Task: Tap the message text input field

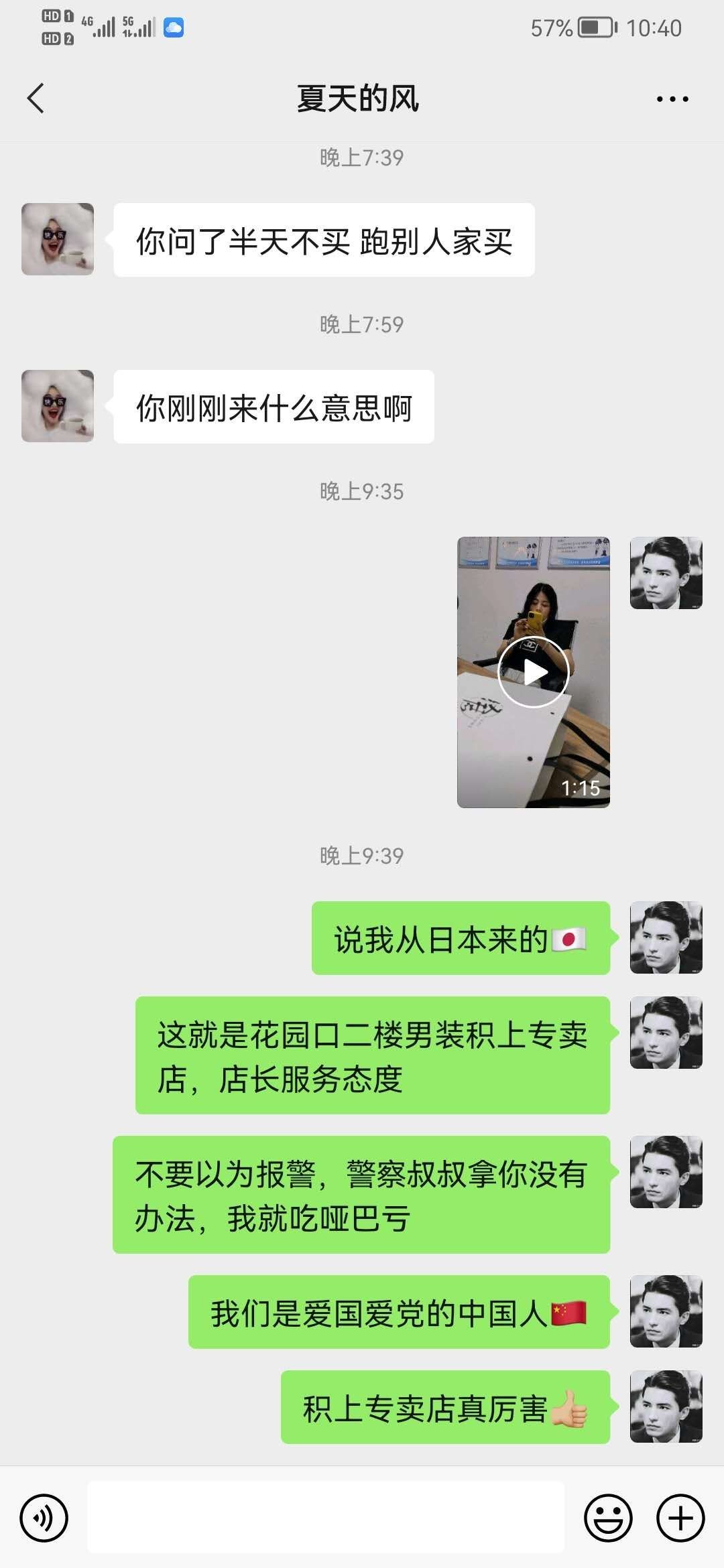Action: point(326,1517)
